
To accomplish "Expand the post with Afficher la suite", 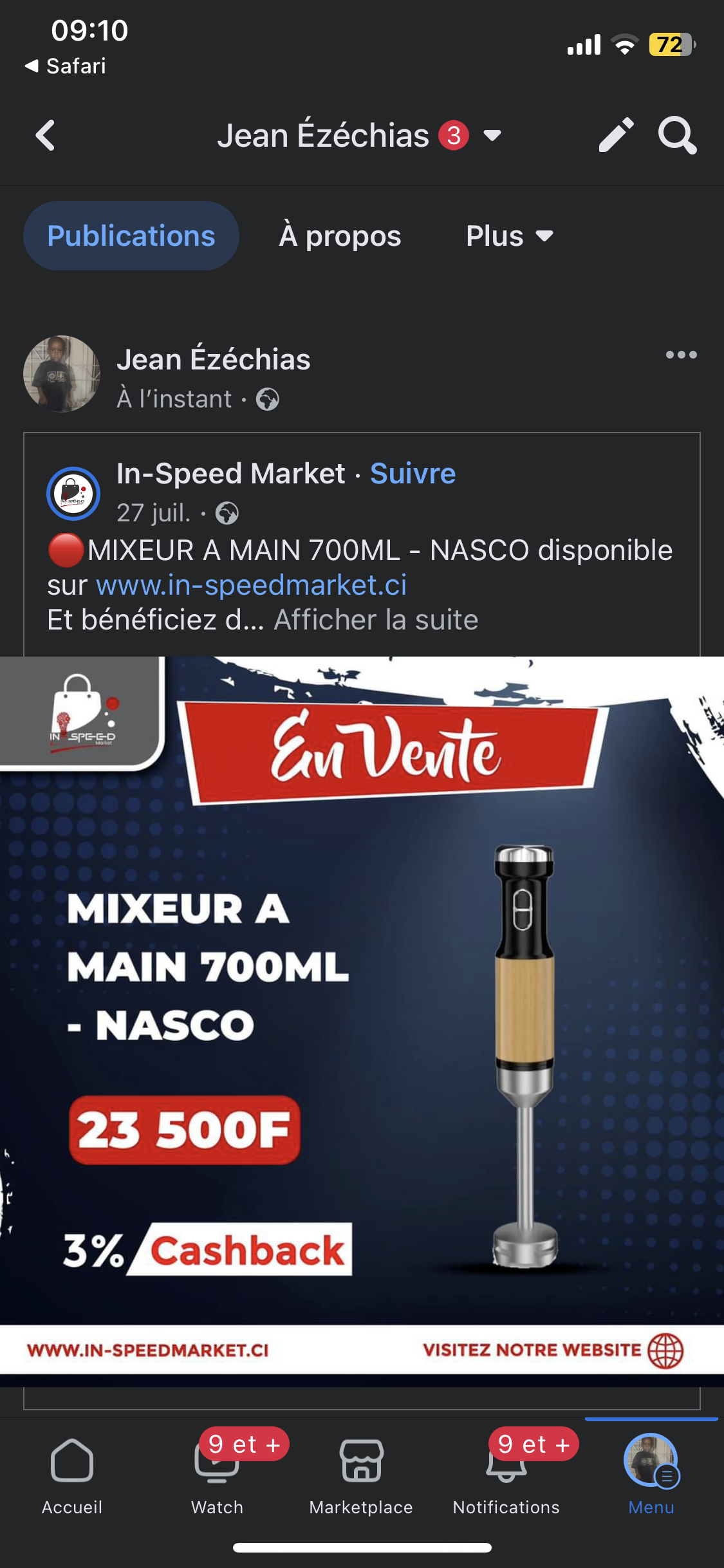I will [x=376, y=620].
